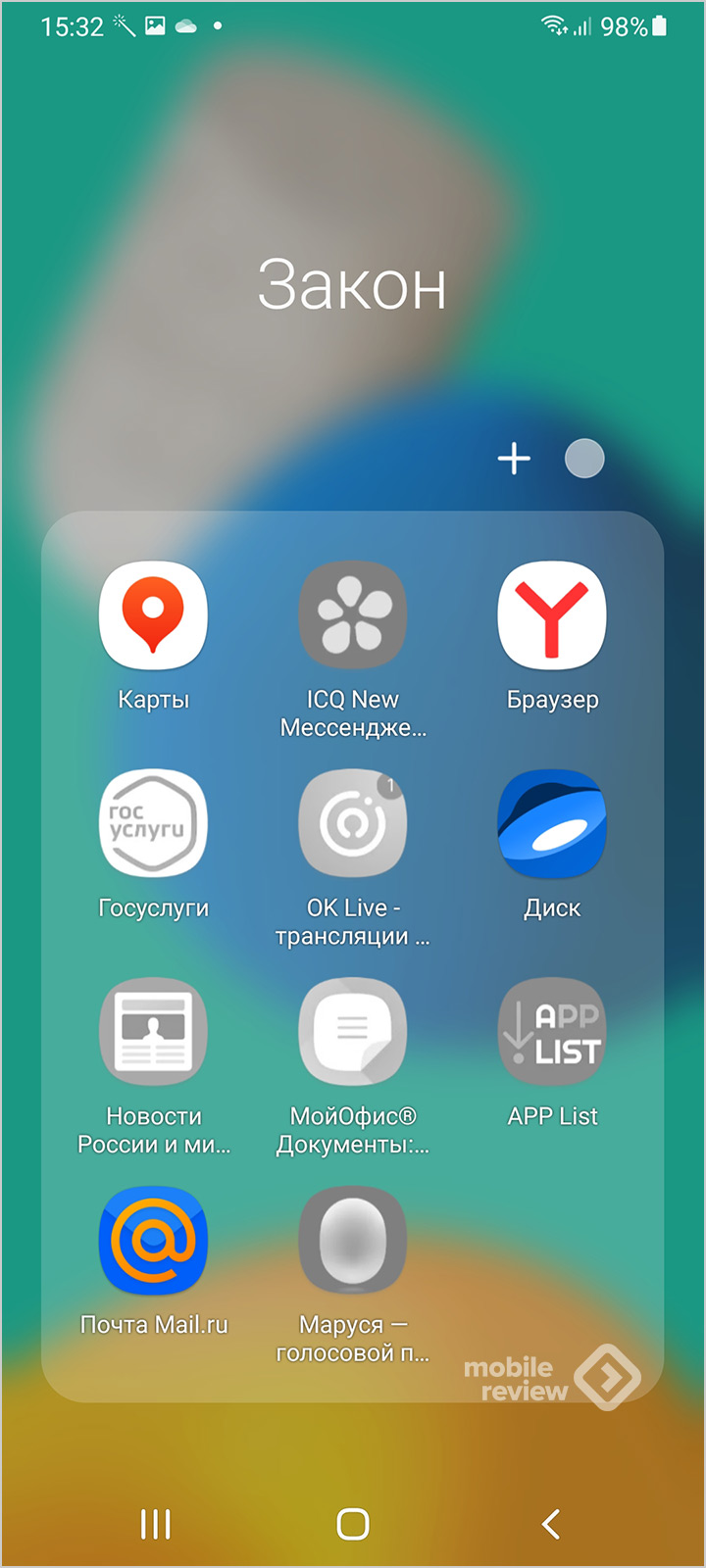Launch ICQ New Мессенджер
Image resolution: width=706 pixels, height=1568 pixels.
[352, 615]
